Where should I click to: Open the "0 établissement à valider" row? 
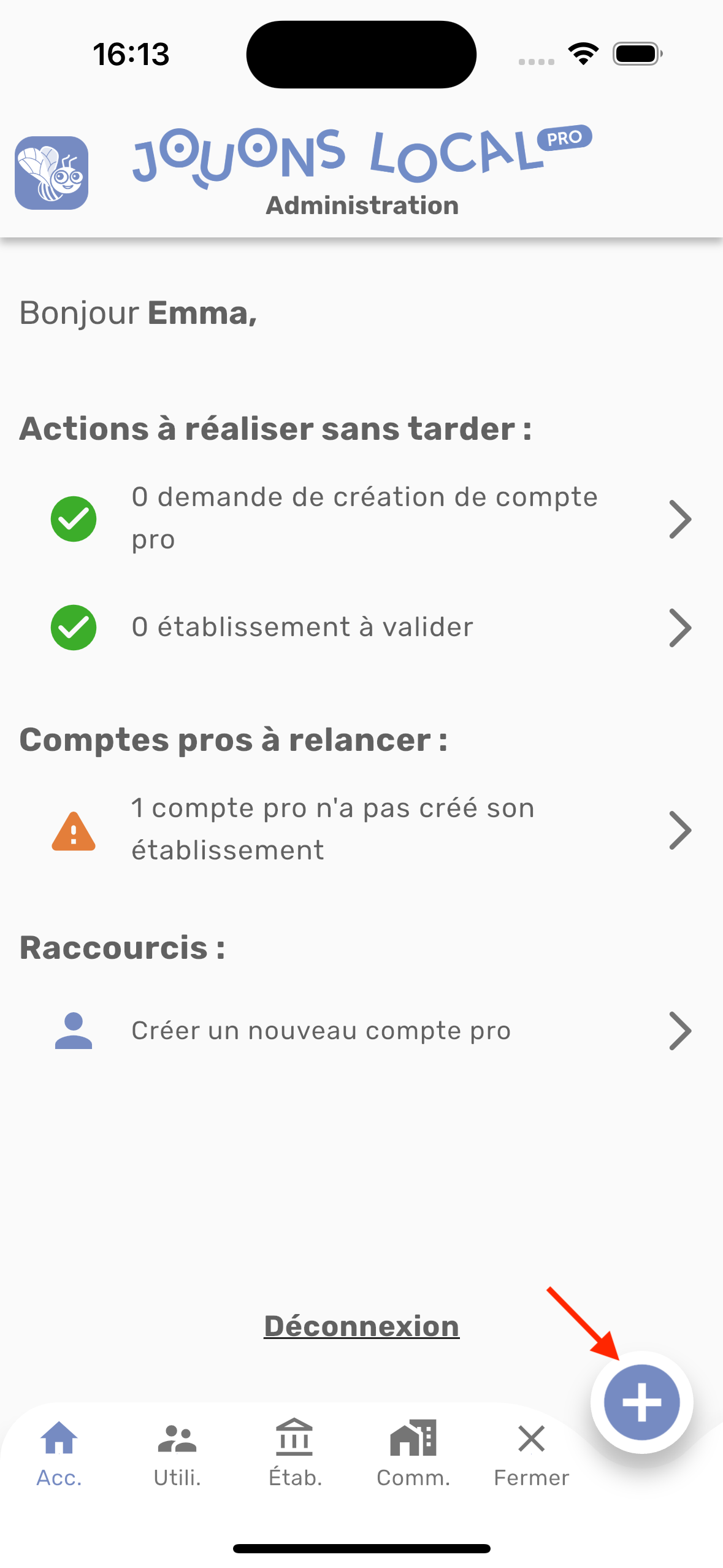point(364,628)
